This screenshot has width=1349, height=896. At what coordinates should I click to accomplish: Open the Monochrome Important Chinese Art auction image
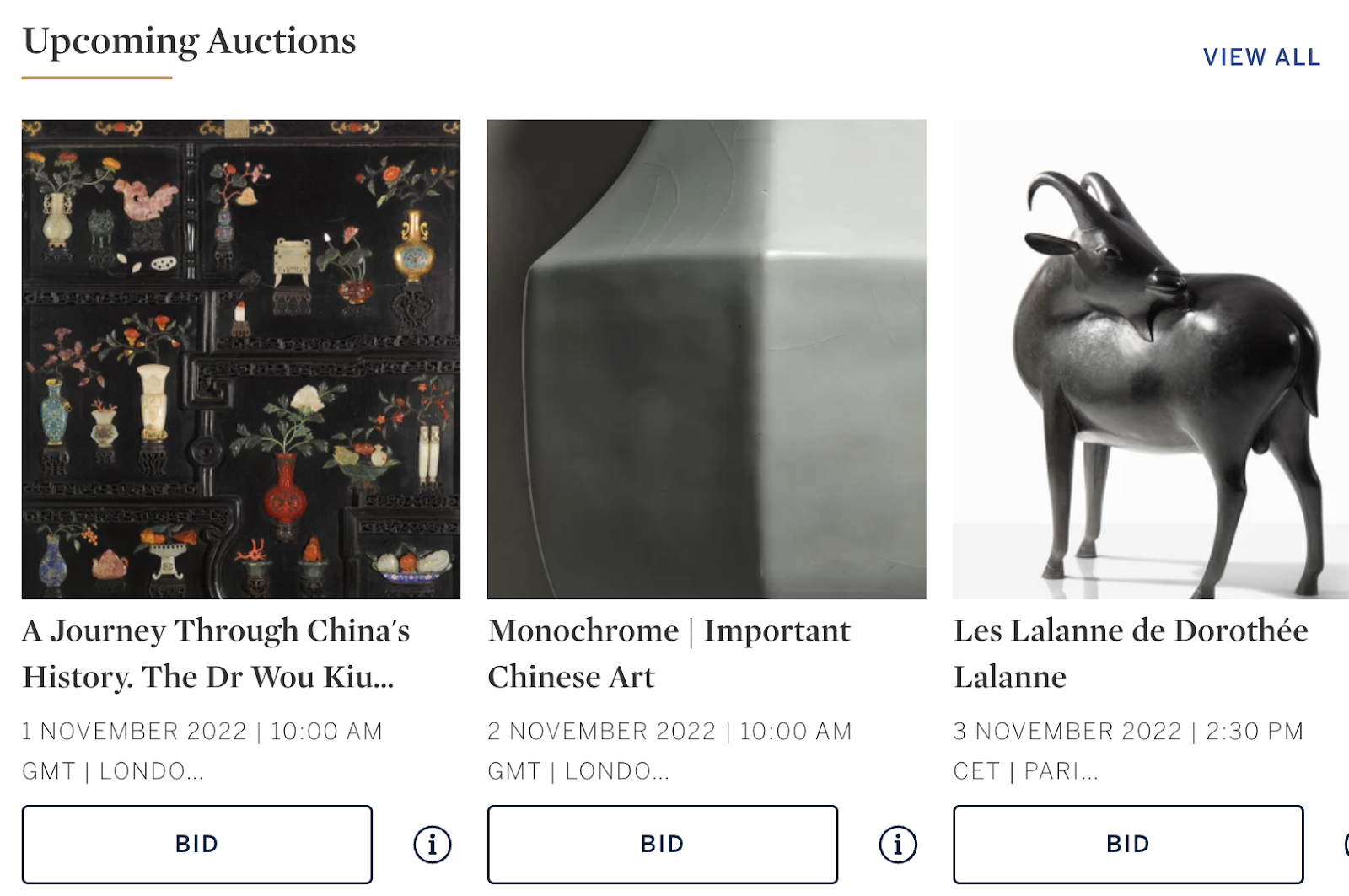tap(707, 359)
